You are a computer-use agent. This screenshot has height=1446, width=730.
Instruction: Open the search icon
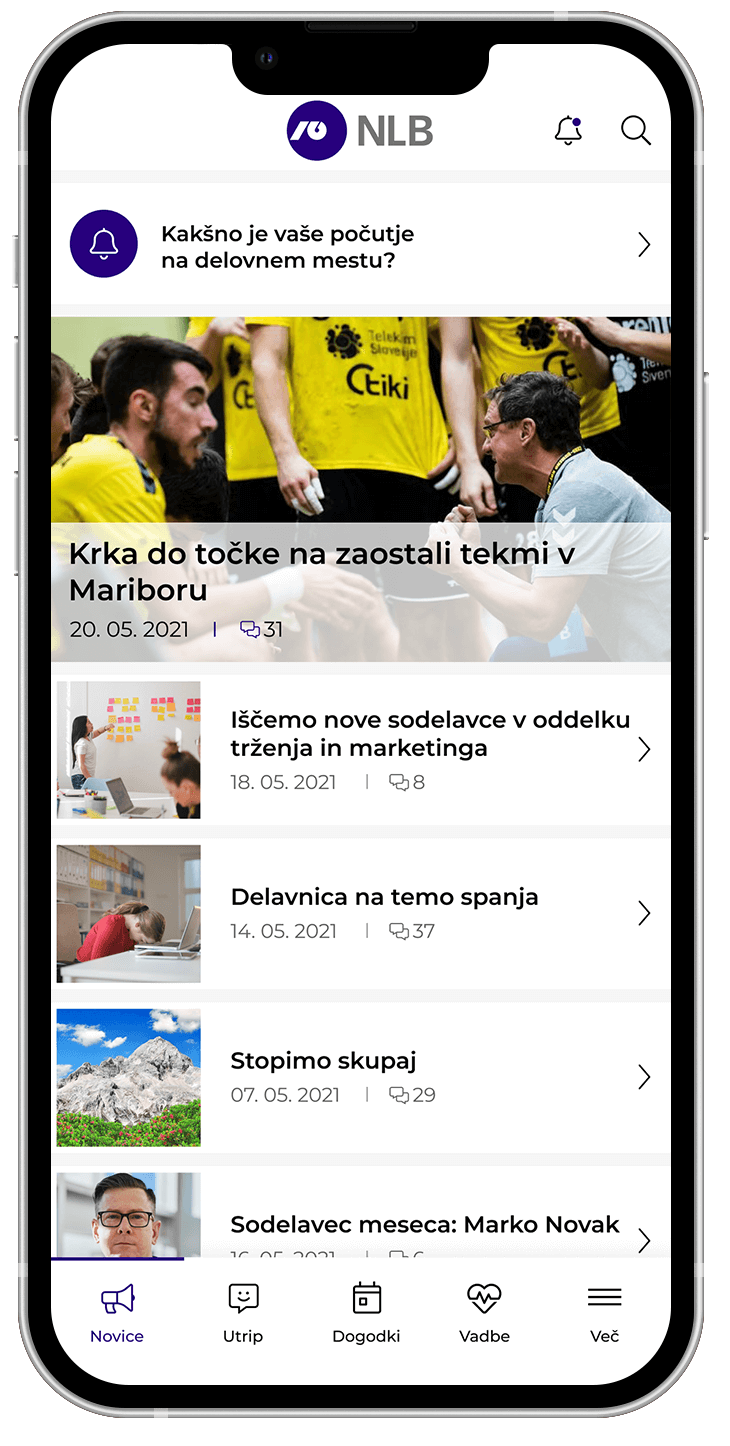tap(636, 131)
